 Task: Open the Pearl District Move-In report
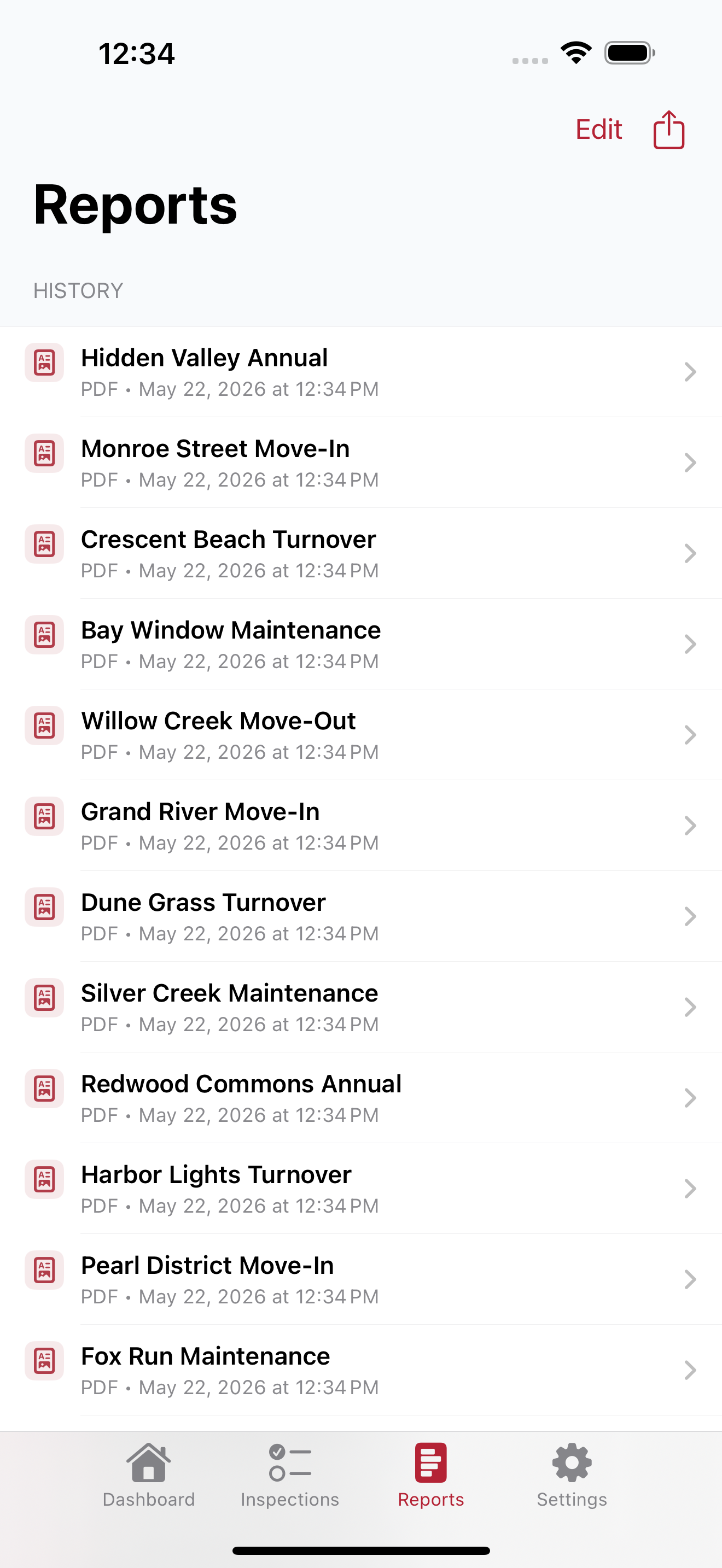click(361, 1279)
